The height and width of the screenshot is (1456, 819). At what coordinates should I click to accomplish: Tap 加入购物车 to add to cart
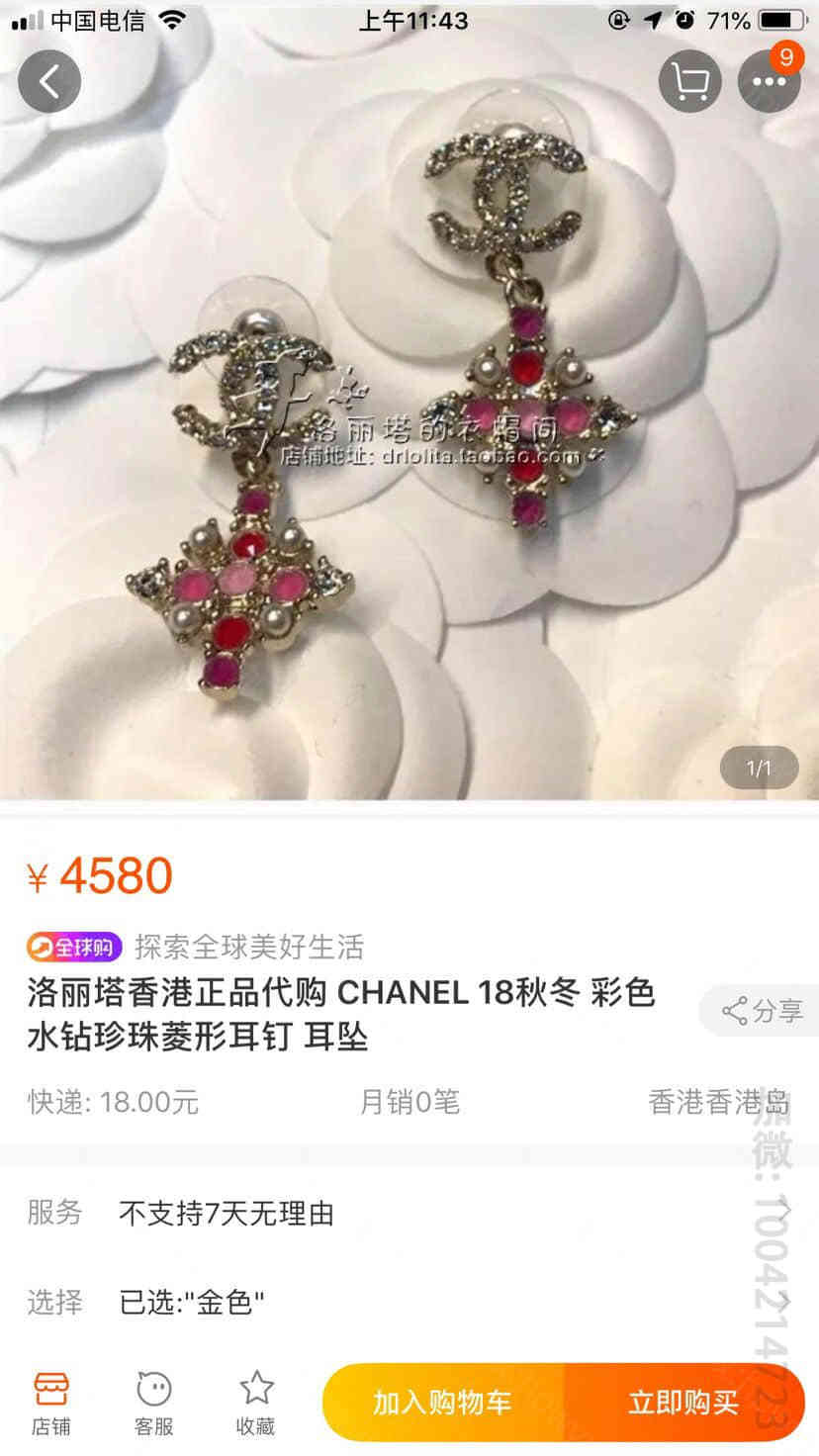click(443, 1402)
